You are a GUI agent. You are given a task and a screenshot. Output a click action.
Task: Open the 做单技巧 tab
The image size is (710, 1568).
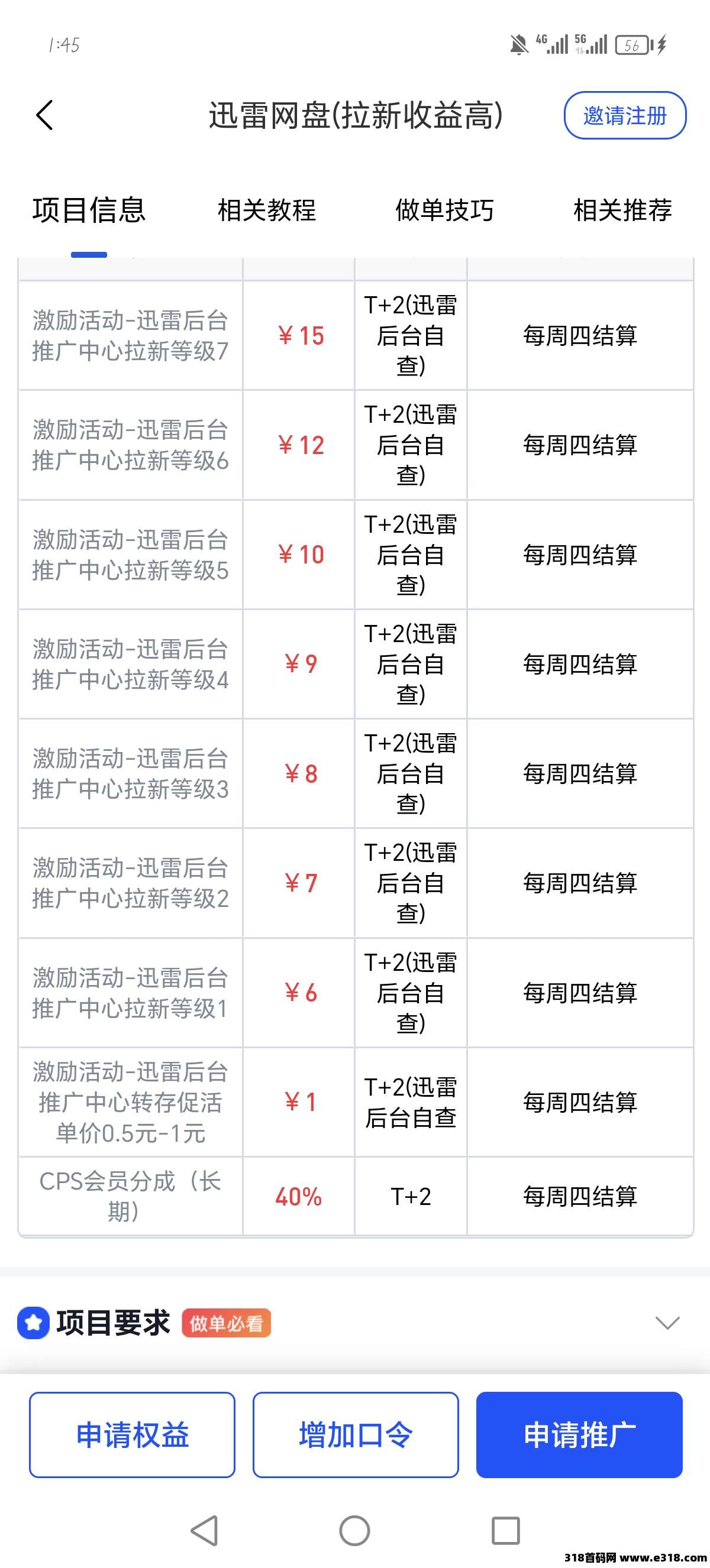(444, 210)
